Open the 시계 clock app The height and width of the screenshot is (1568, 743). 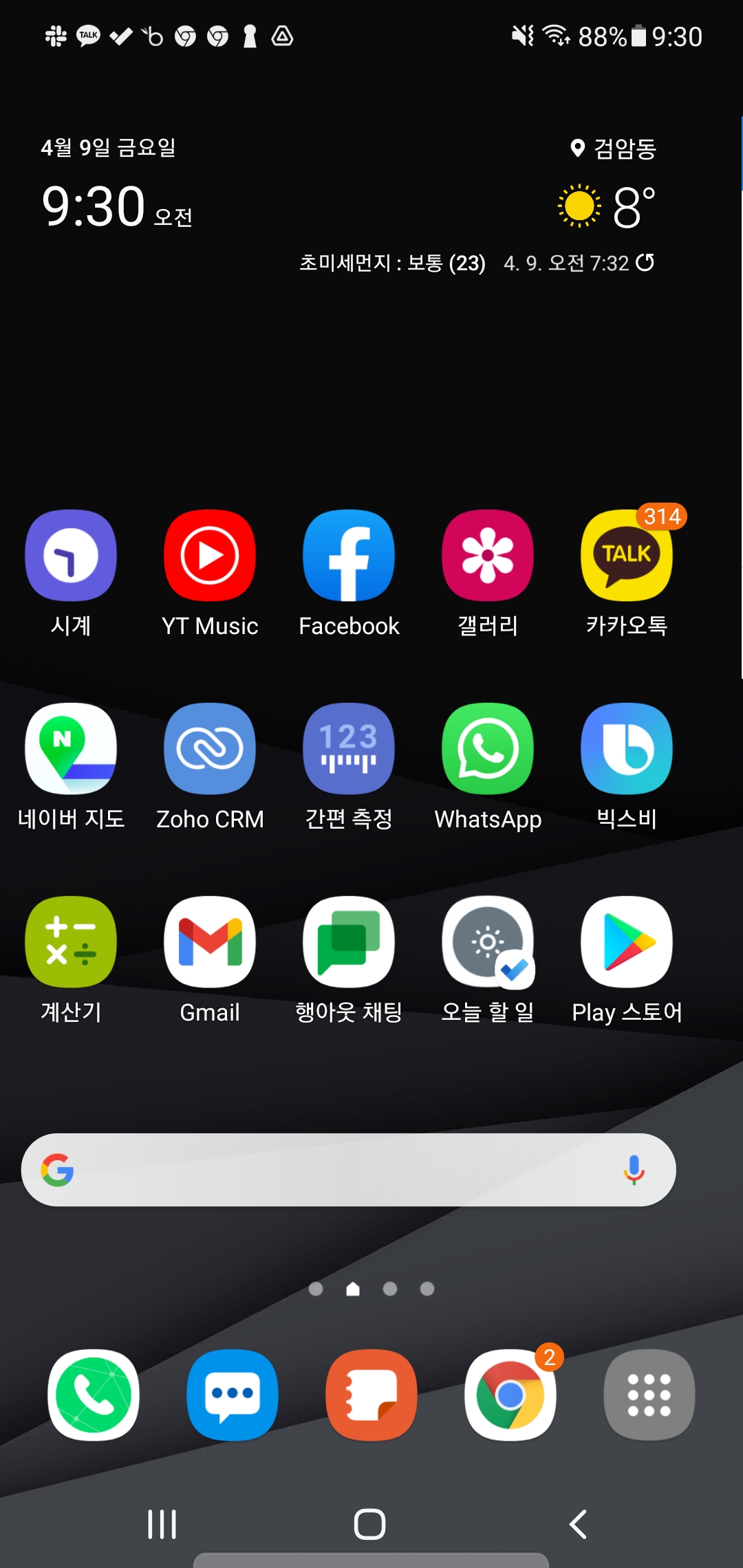pos(71,556)
